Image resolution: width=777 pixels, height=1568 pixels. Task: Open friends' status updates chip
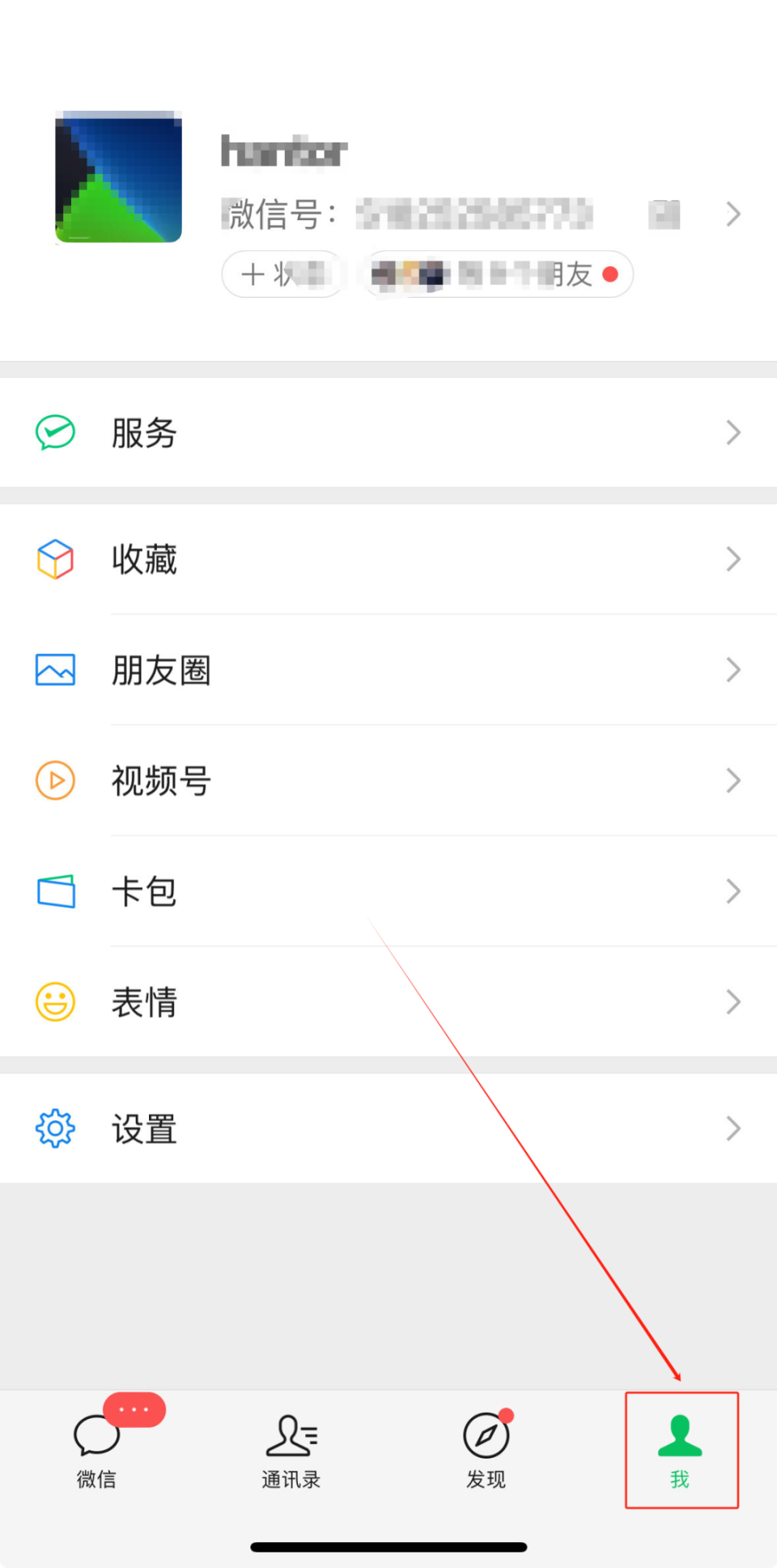(497, 274)
